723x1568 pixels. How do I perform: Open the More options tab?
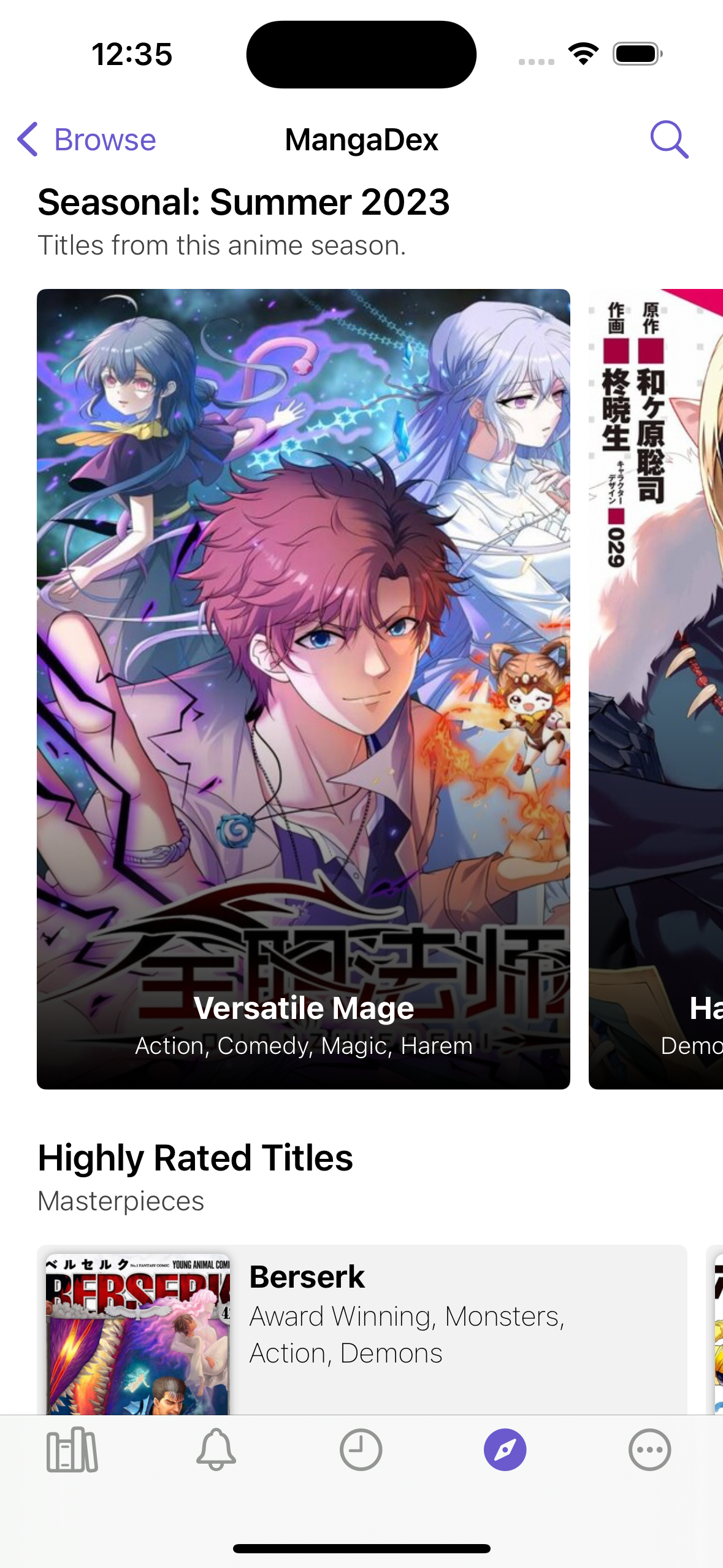pos(649,1450)
